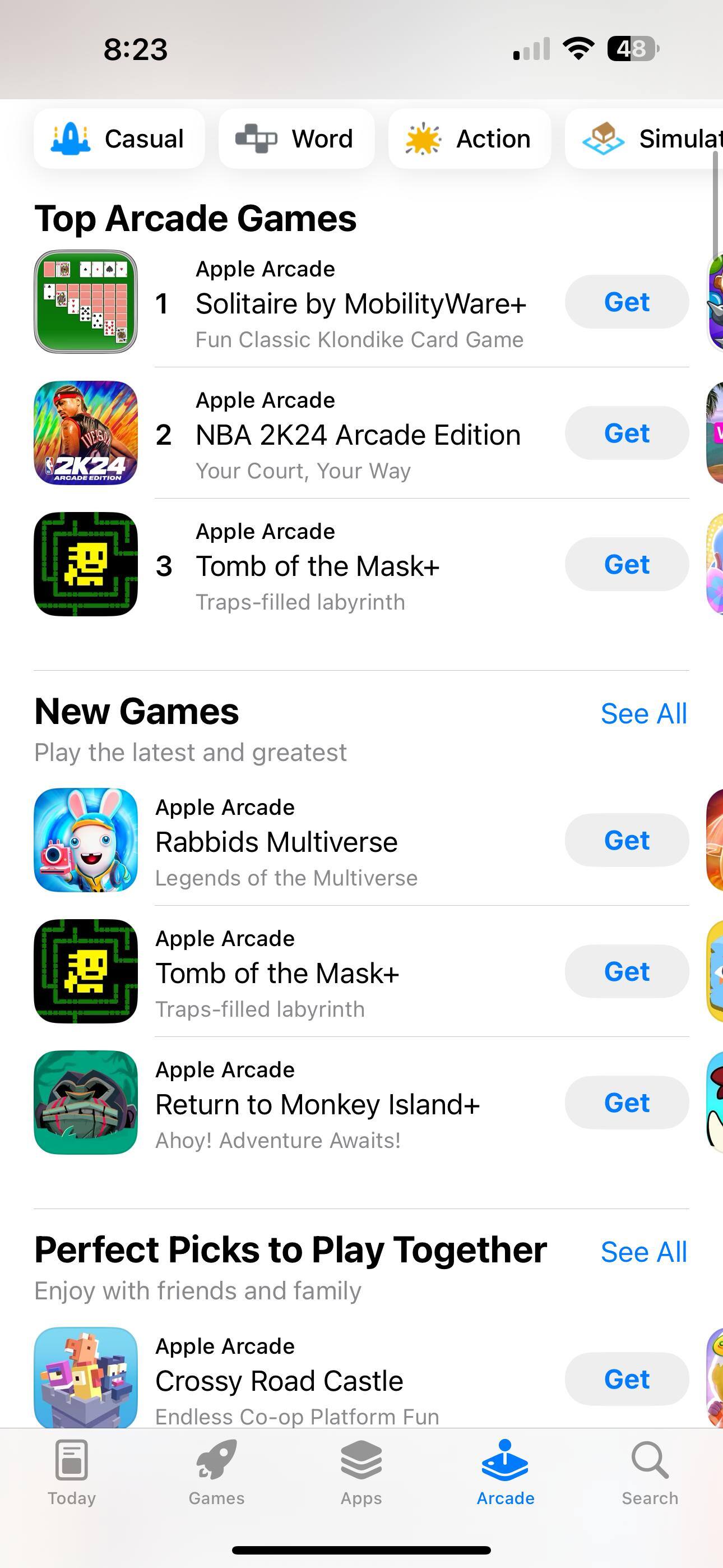Open the NBA 2K24 Arcade Edition listing
Screen dimensions: 723x1568
(358, 435)
